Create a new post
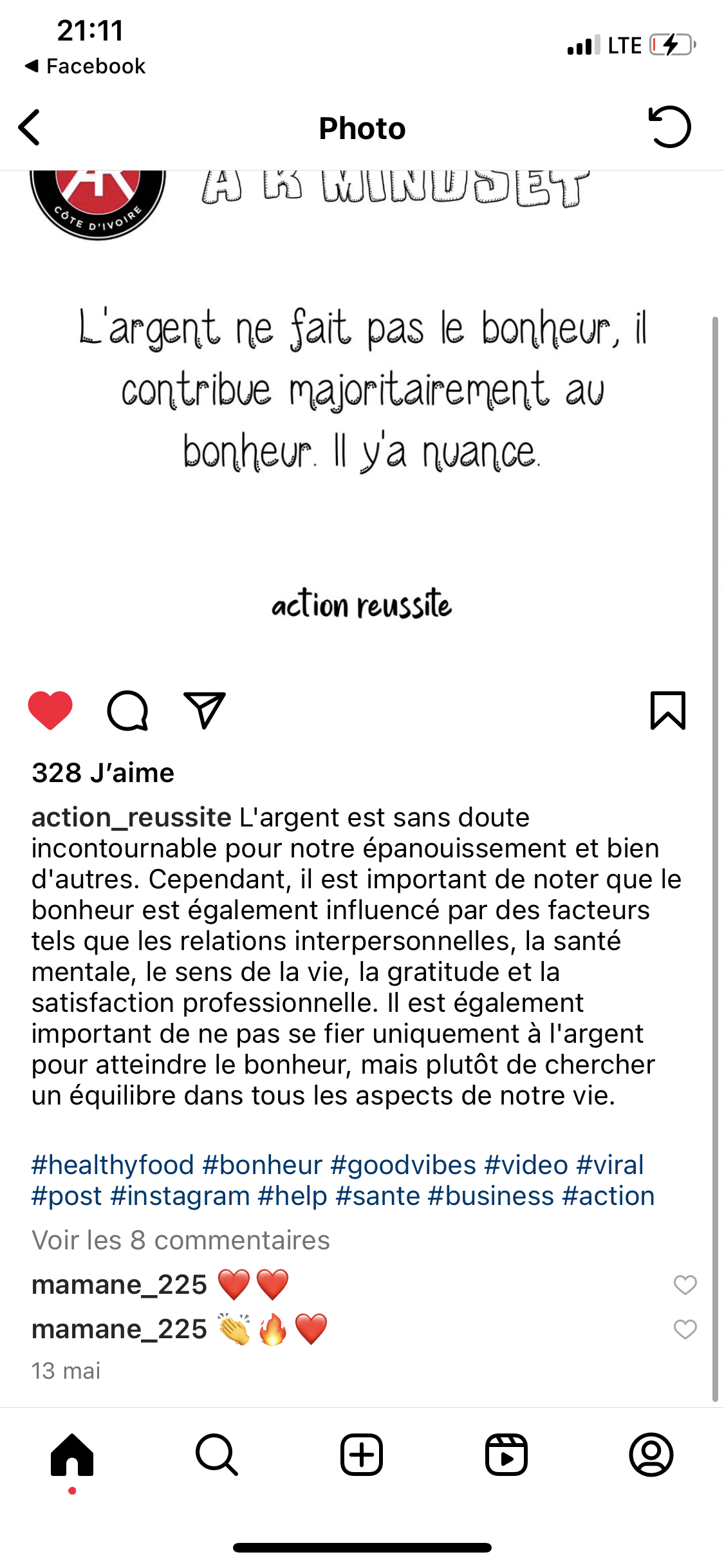724x1568 pixels. tap(362, 1455)
